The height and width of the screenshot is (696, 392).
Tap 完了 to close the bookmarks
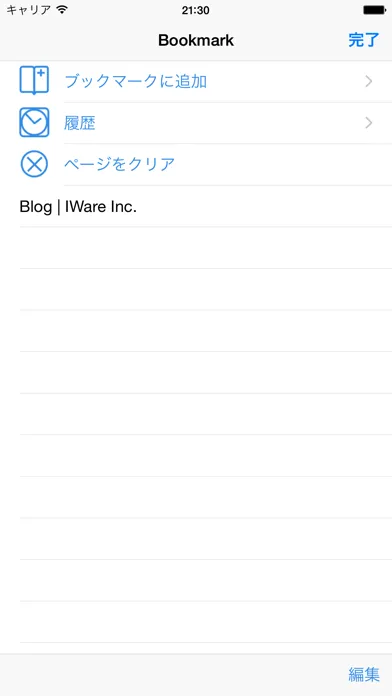pyautogui.click(x=364, y=40)
